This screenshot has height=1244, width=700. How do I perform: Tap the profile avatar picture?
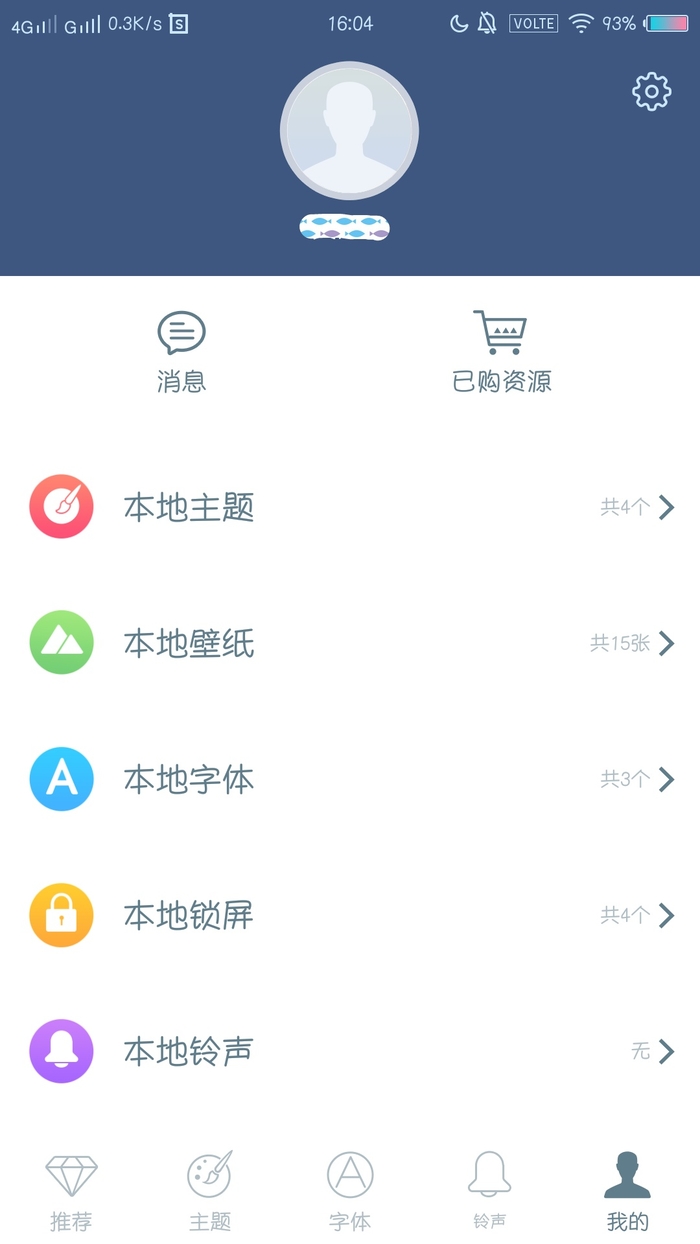(x=349, y=132)
